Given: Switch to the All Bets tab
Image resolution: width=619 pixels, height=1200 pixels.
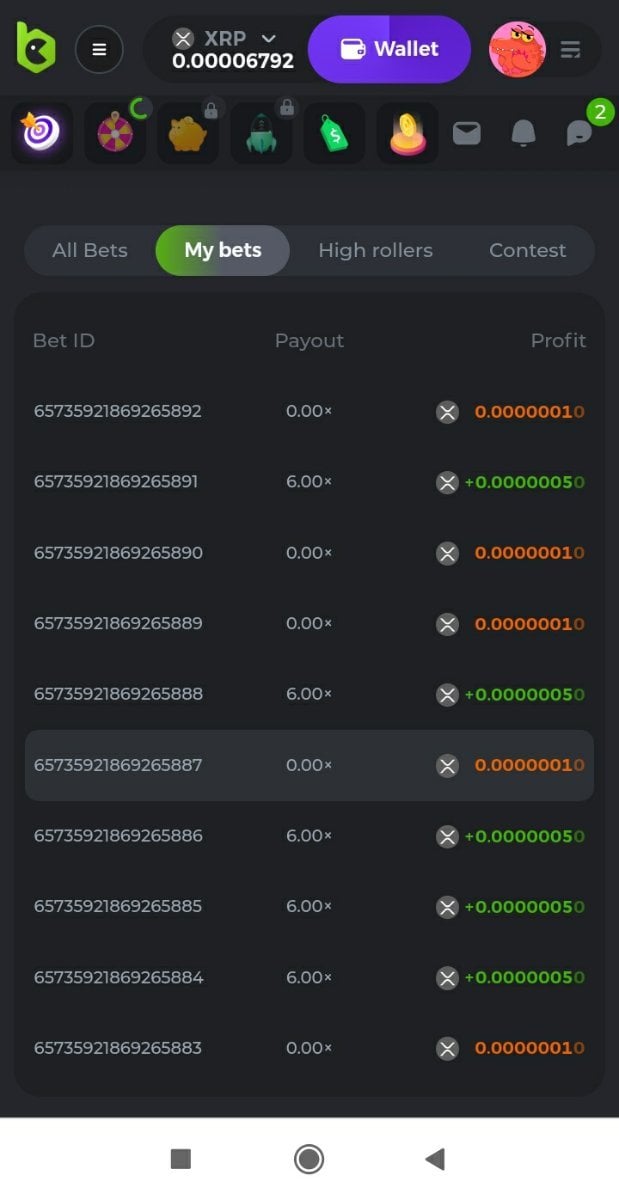Looking at the screenshot, I should [x=90, y=250].
